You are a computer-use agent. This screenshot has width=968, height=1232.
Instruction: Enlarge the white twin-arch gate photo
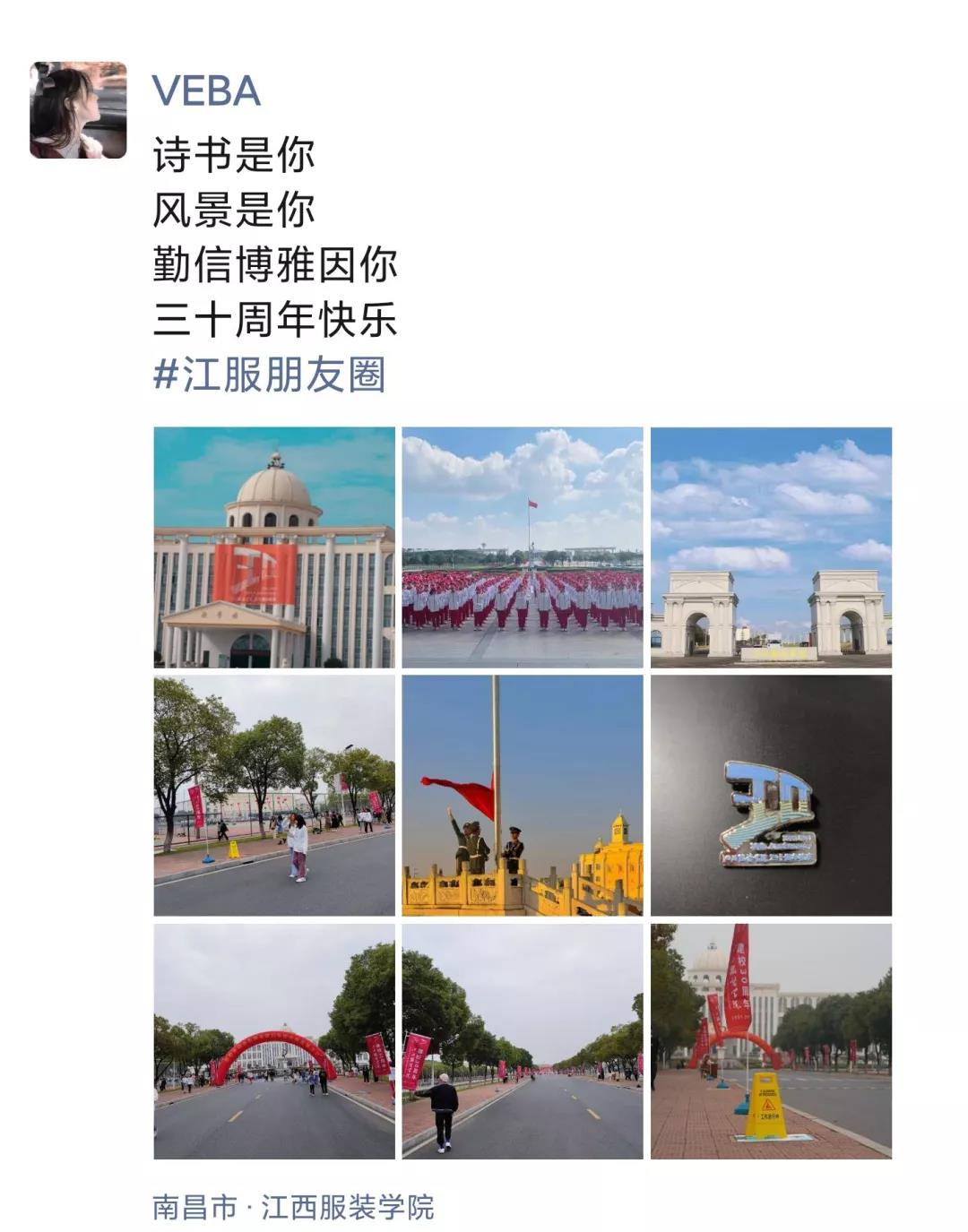[x=771, y=547]
